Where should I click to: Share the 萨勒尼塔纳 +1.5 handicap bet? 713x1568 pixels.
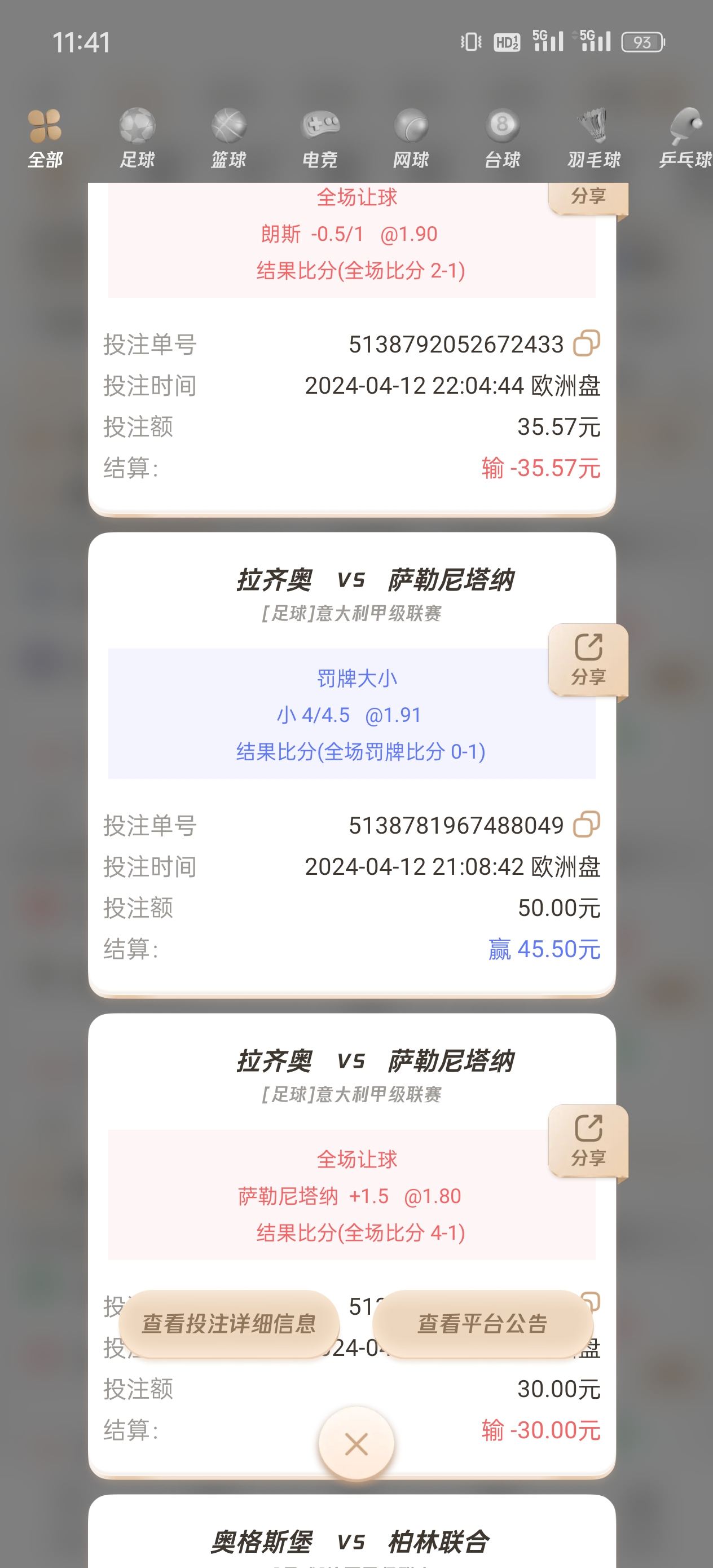(588, 1140)
